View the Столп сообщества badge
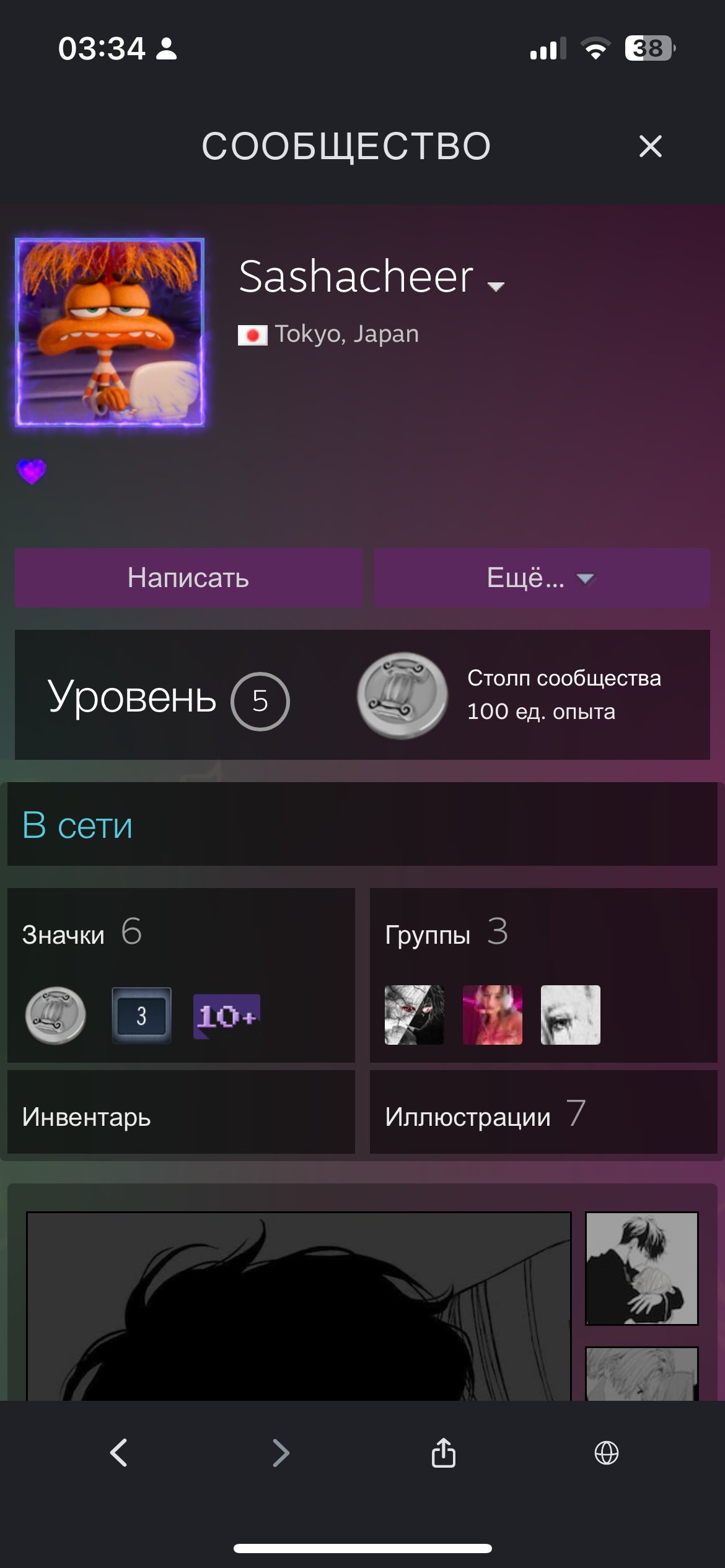725x1568 pixels. point(403,695)
